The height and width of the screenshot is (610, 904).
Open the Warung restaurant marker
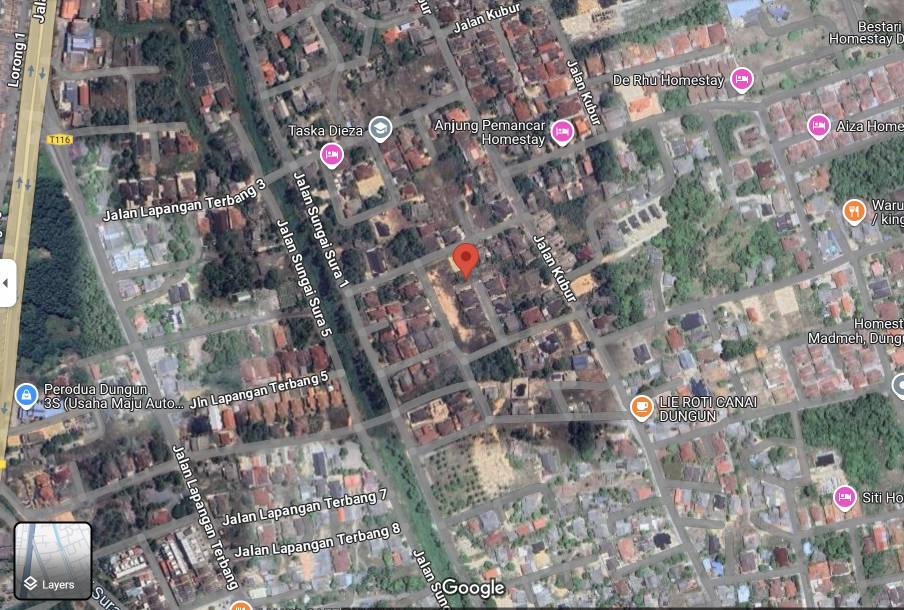tap(854, 211)
